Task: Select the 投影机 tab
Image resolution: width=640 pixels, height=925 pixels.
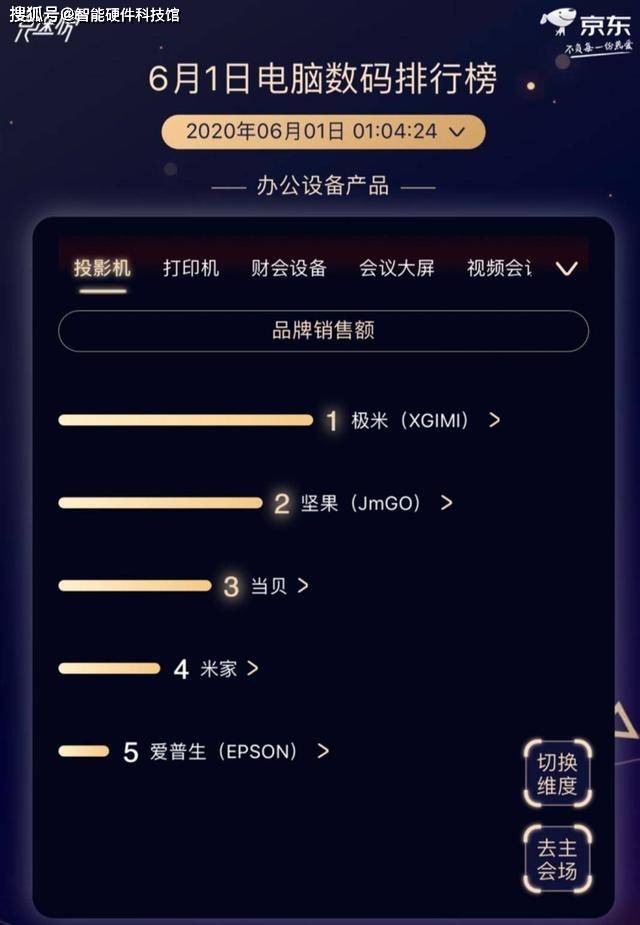Action: [x=102, y=268]
